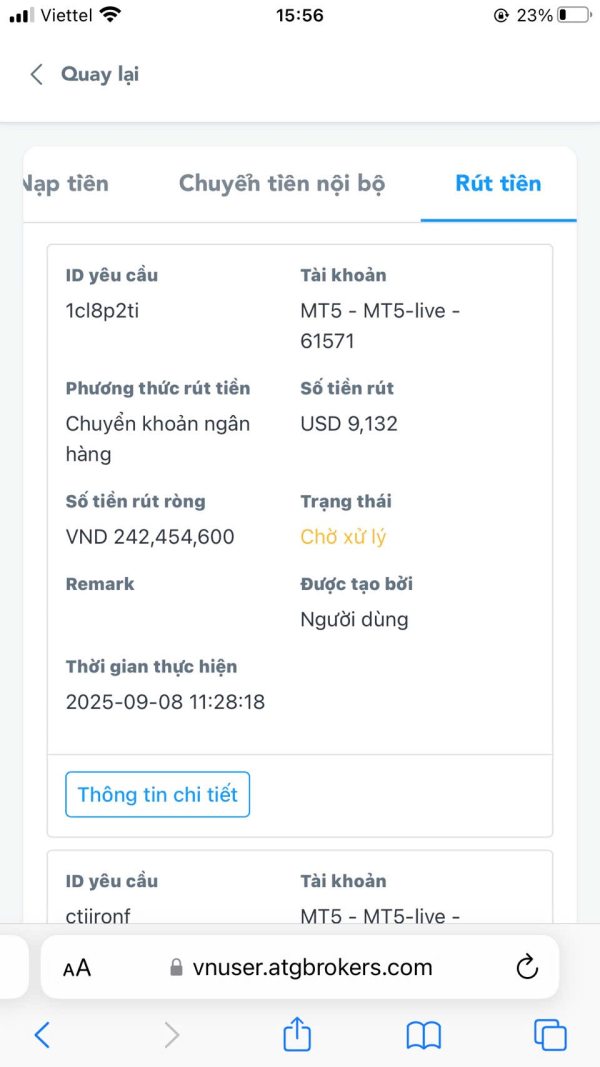
Task: Open Safari bookmarks
Action: [x=424, y=1036]
